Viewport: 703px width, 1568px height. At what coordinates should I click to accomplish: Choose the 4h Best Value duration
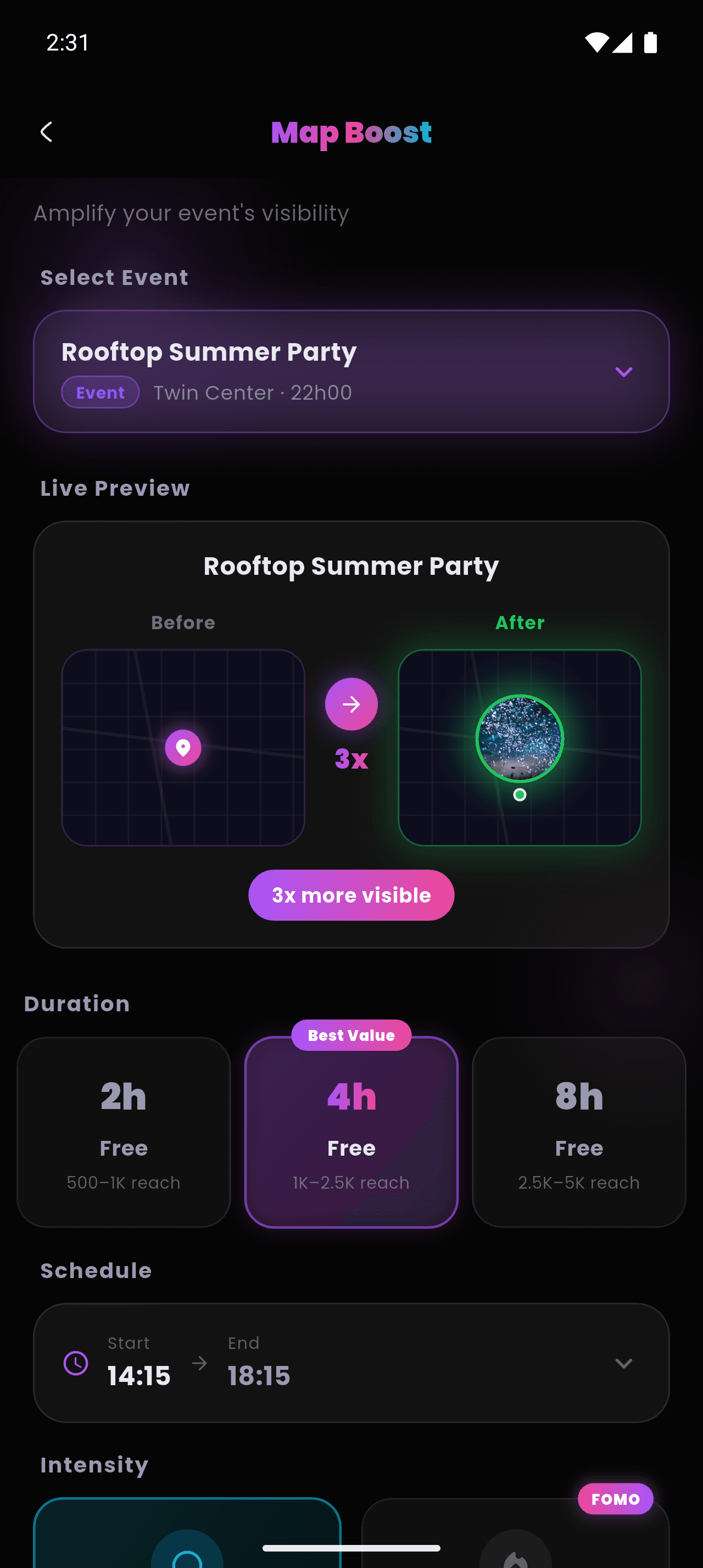[351, 1132]
